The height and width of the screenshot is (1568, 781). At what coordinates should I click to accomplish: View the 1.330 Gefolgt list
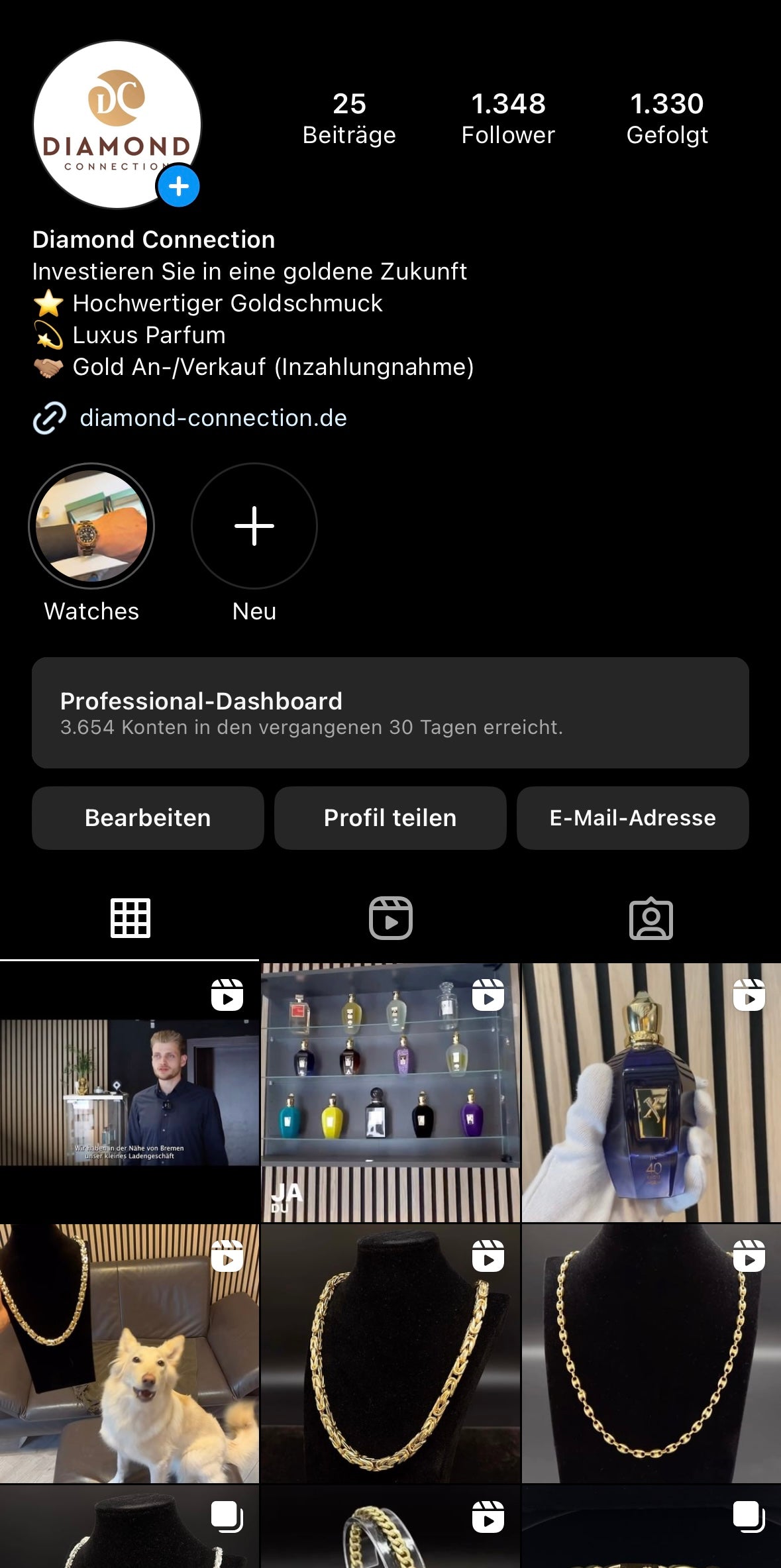point(666,119)
